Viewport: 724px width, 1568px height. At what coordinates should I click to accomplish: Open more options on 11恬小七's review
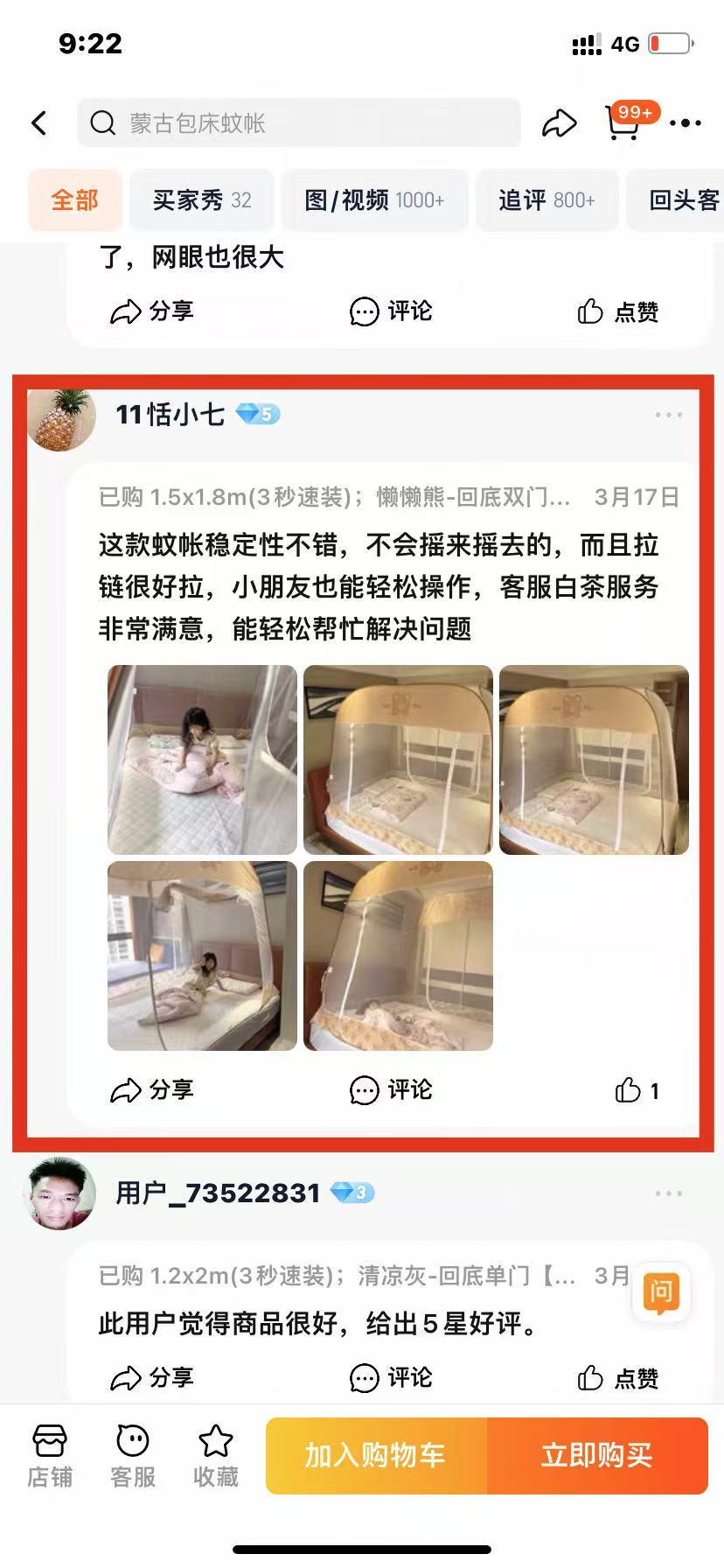coord(669,415)
